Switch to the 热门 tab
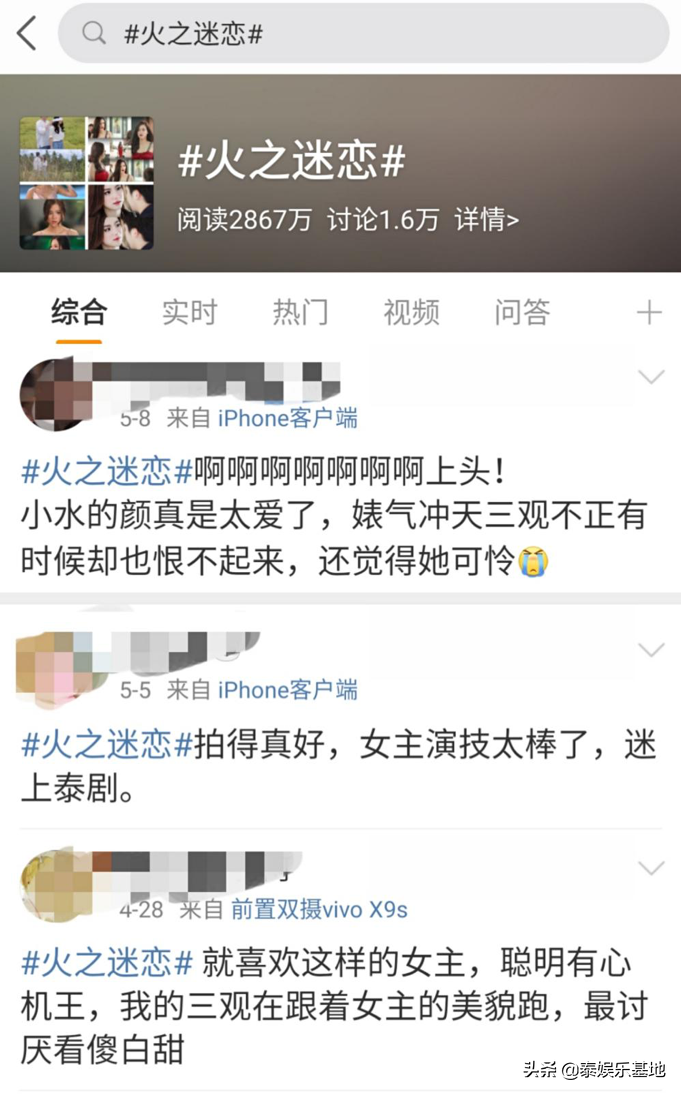The height and width of the screenshot is (1094, 681). tap(300, 312)
